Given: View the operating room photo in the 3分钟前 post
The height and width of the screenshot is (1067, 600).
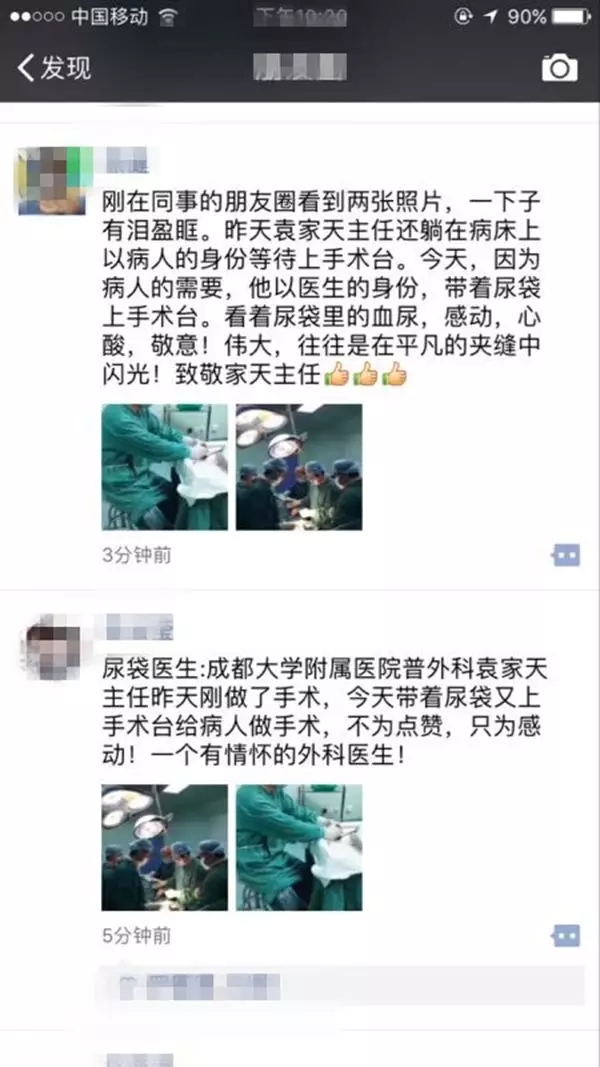Looking at the screenshot, I should (299, 467).
